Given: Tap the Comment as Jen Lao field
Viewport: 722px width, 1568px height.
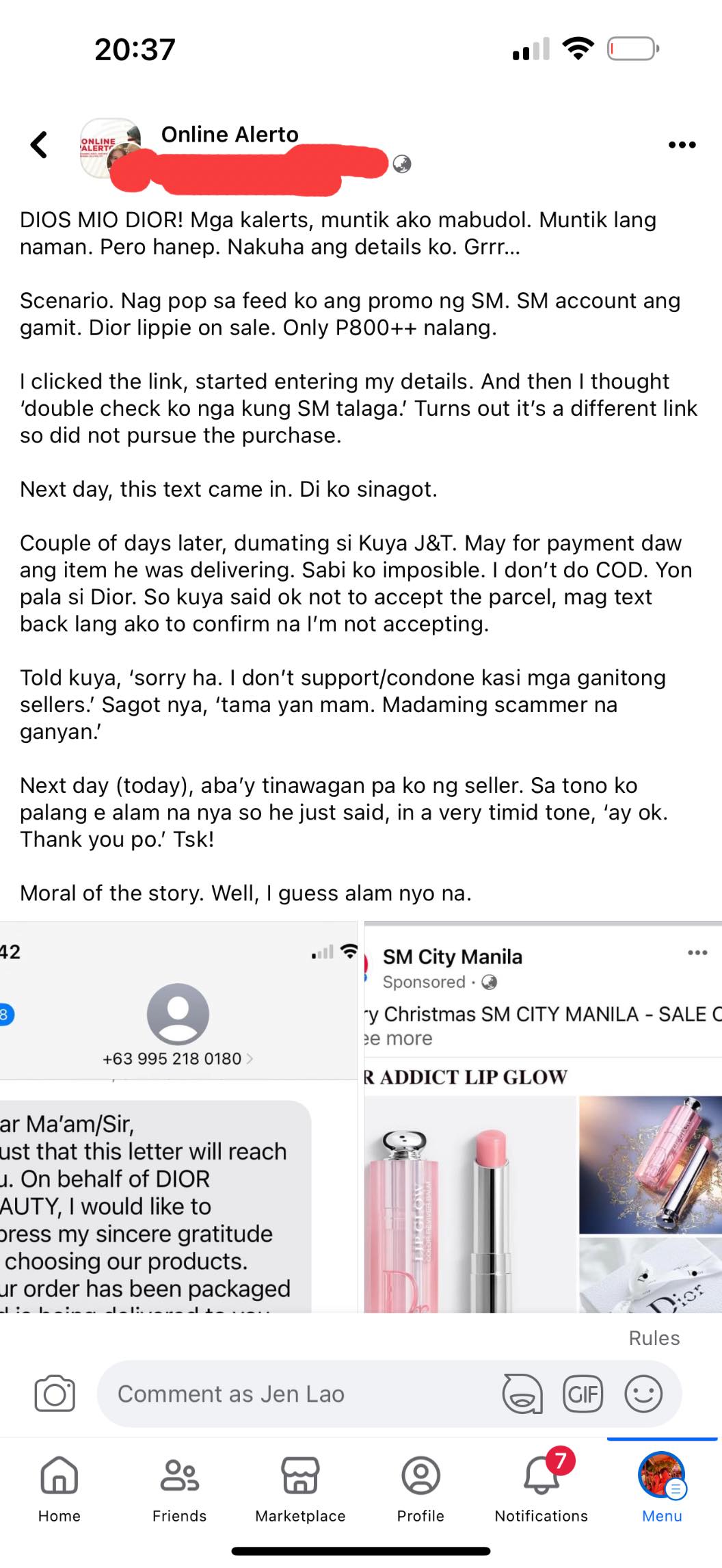Looking at the screenshot, I should 294,1394.
